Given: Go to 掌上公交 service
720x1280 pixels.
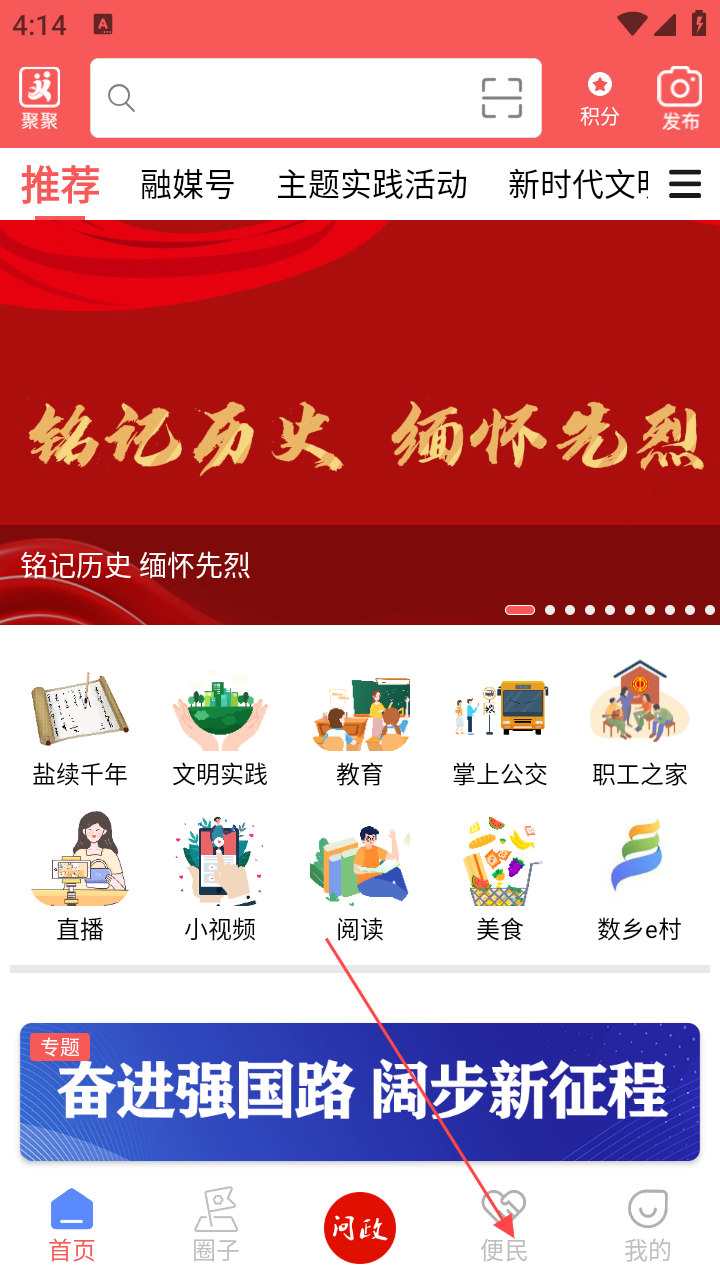Looking at the screenshot, I should pos(500,723).
